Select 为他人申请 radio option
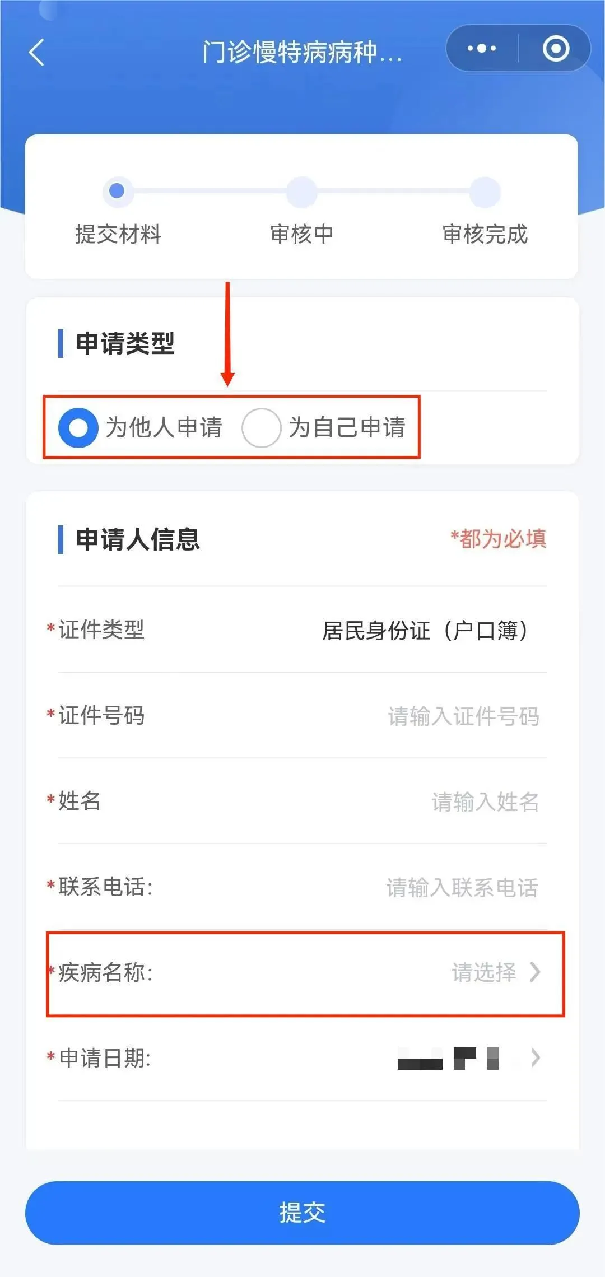 pos(141,428)
